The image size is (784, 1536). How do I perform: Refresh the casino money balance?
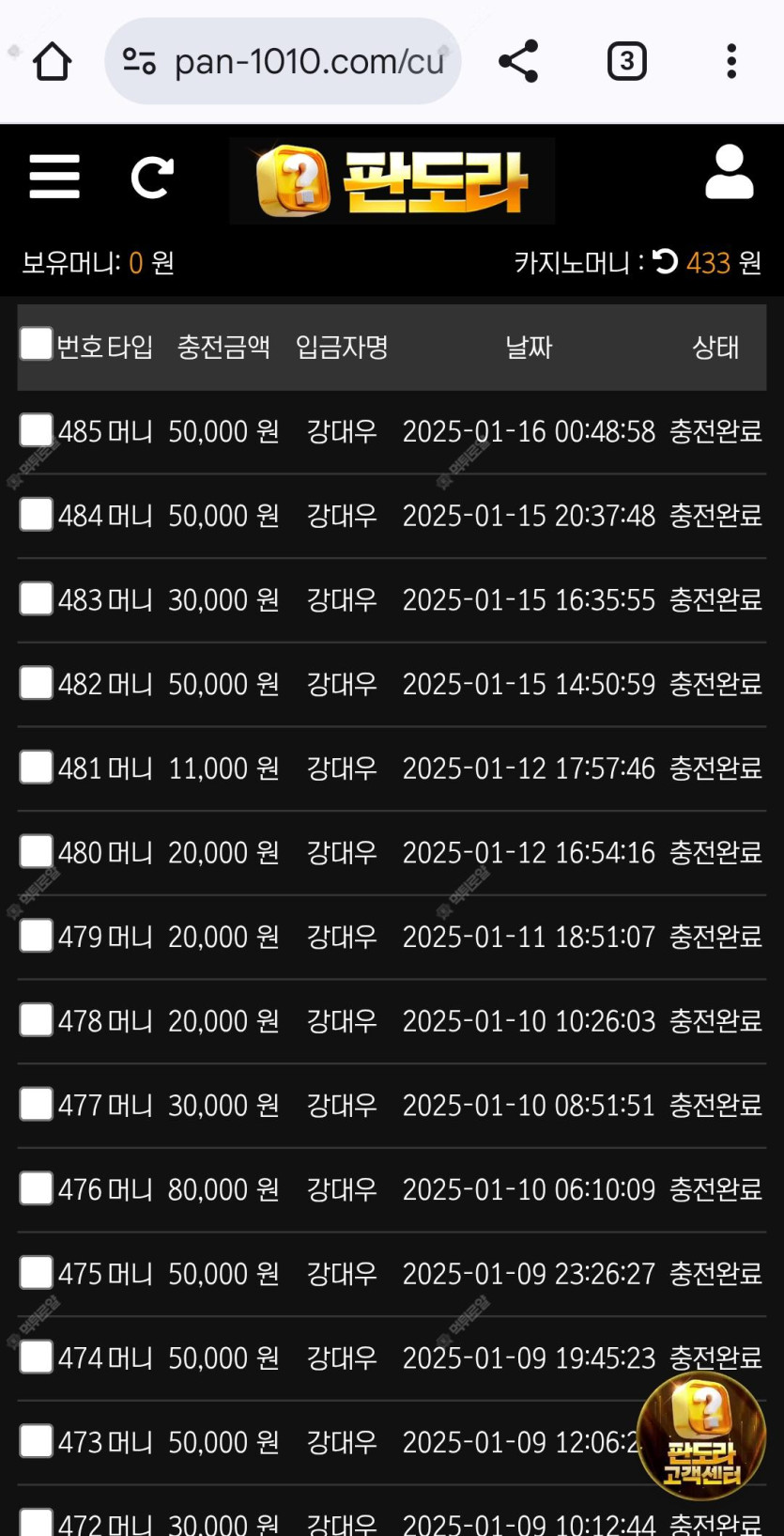665,261
